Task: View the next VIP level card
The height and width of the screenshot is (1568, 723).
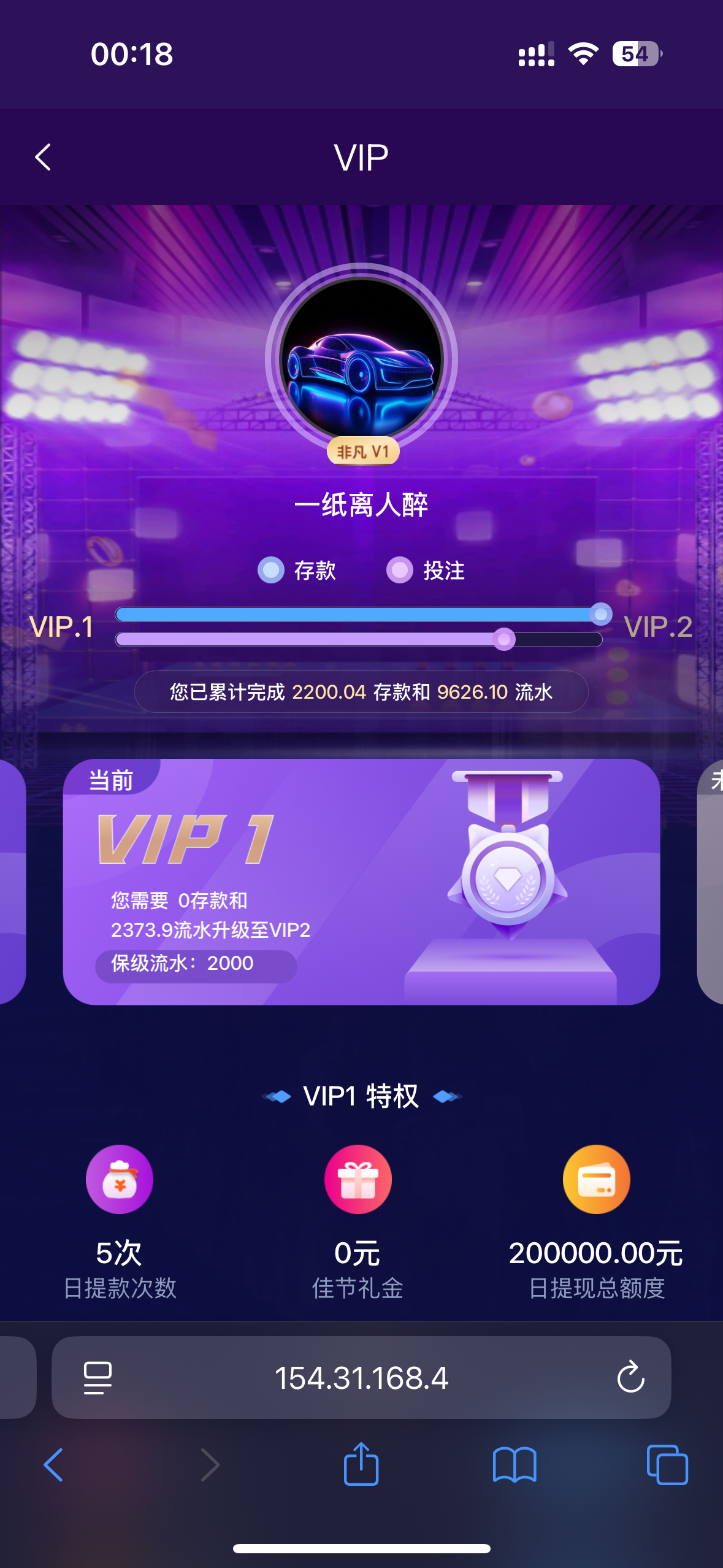Action: (x=711, y=882)
